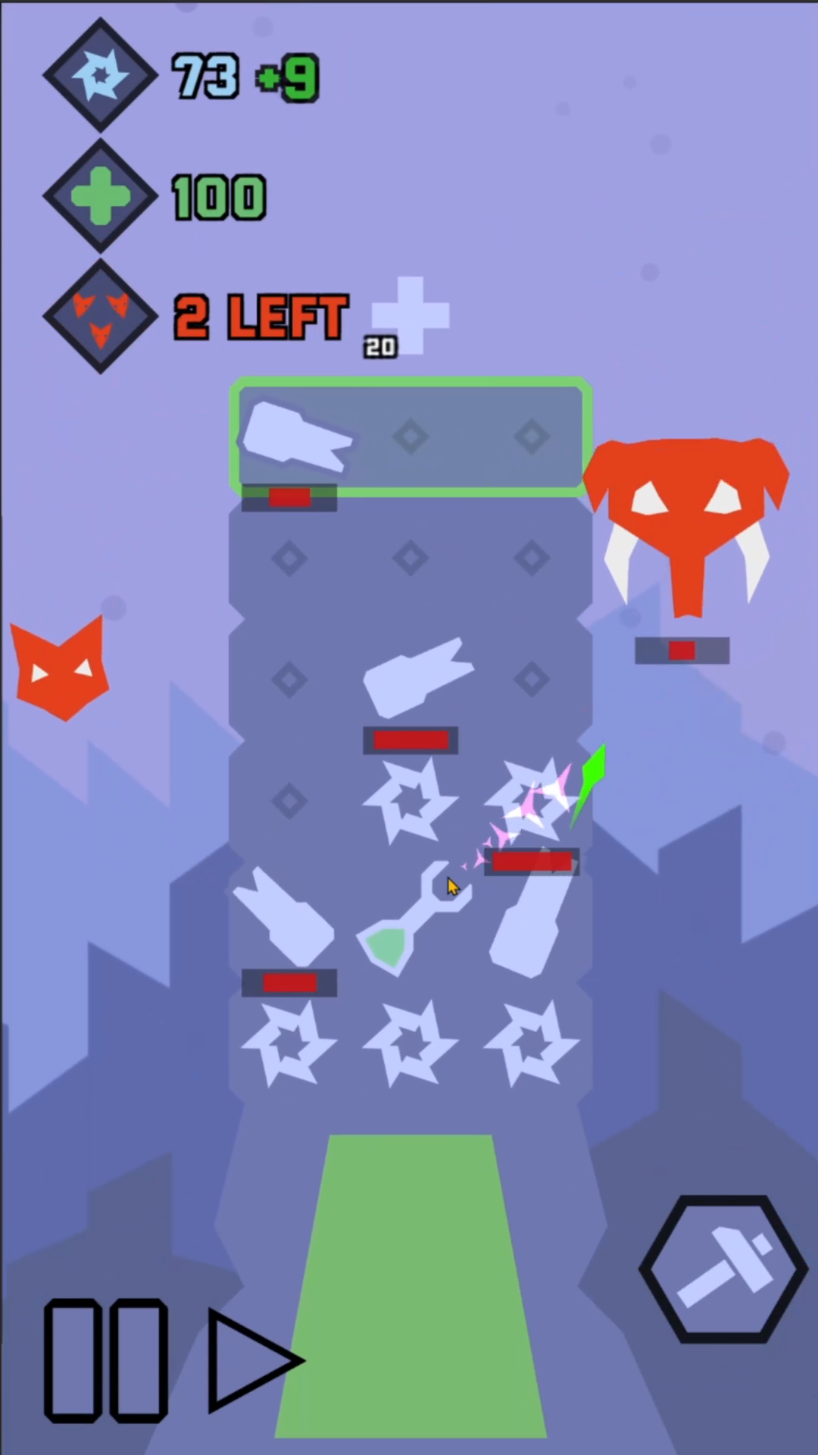Tap the plus icon costing 20

[x=410, y=316]
